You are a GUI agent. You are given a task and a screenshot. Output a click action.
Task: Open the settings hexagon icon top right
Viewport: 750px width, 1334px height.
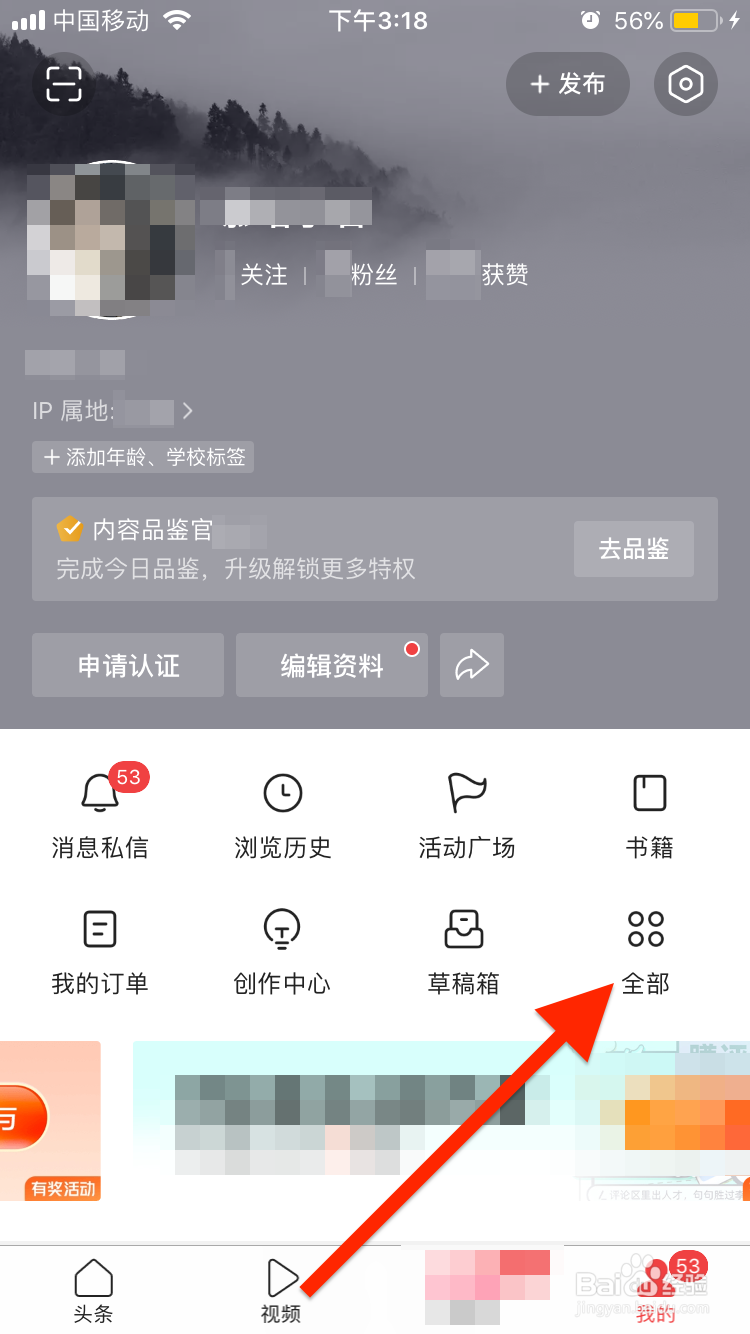686,84
